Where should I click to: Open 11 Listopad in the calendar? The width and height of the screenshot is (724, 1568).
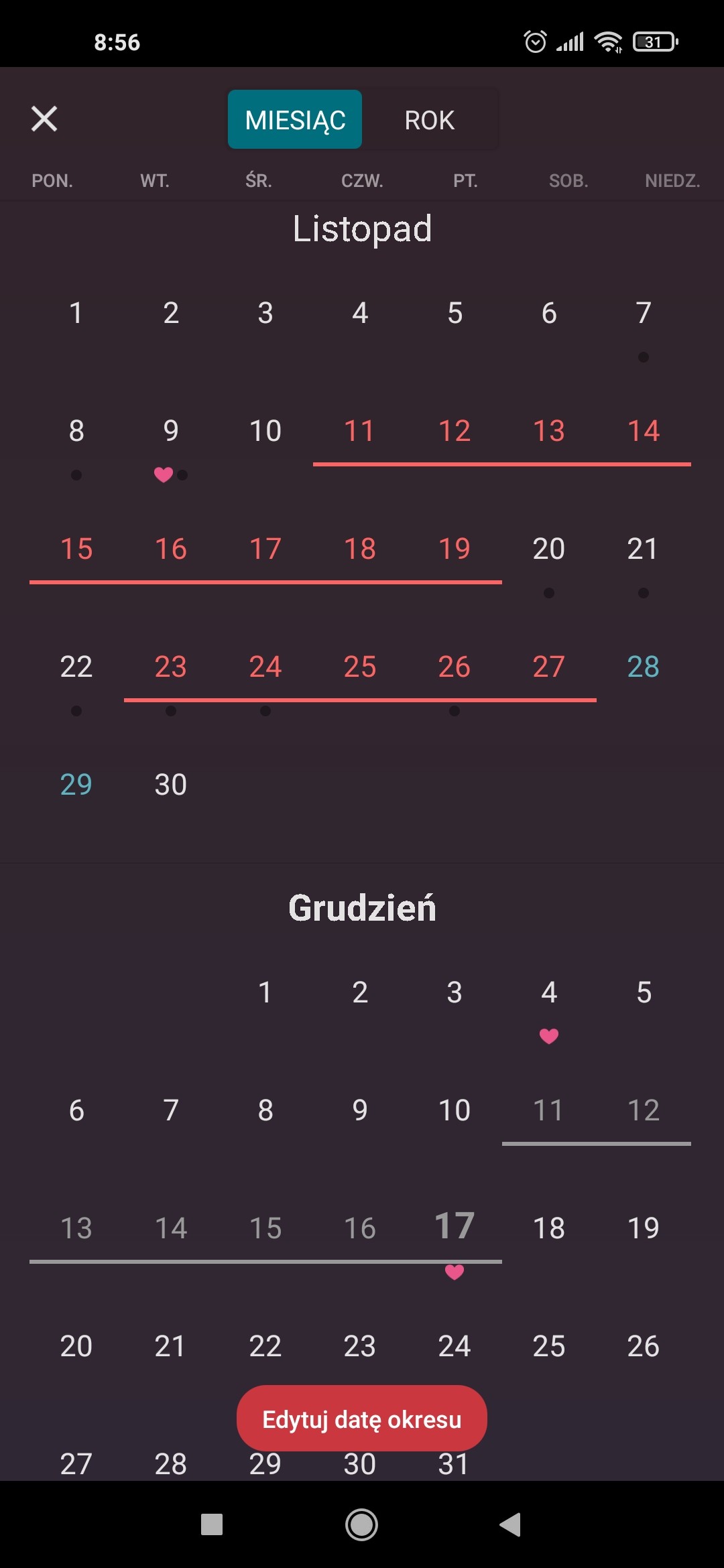(359, 432)
